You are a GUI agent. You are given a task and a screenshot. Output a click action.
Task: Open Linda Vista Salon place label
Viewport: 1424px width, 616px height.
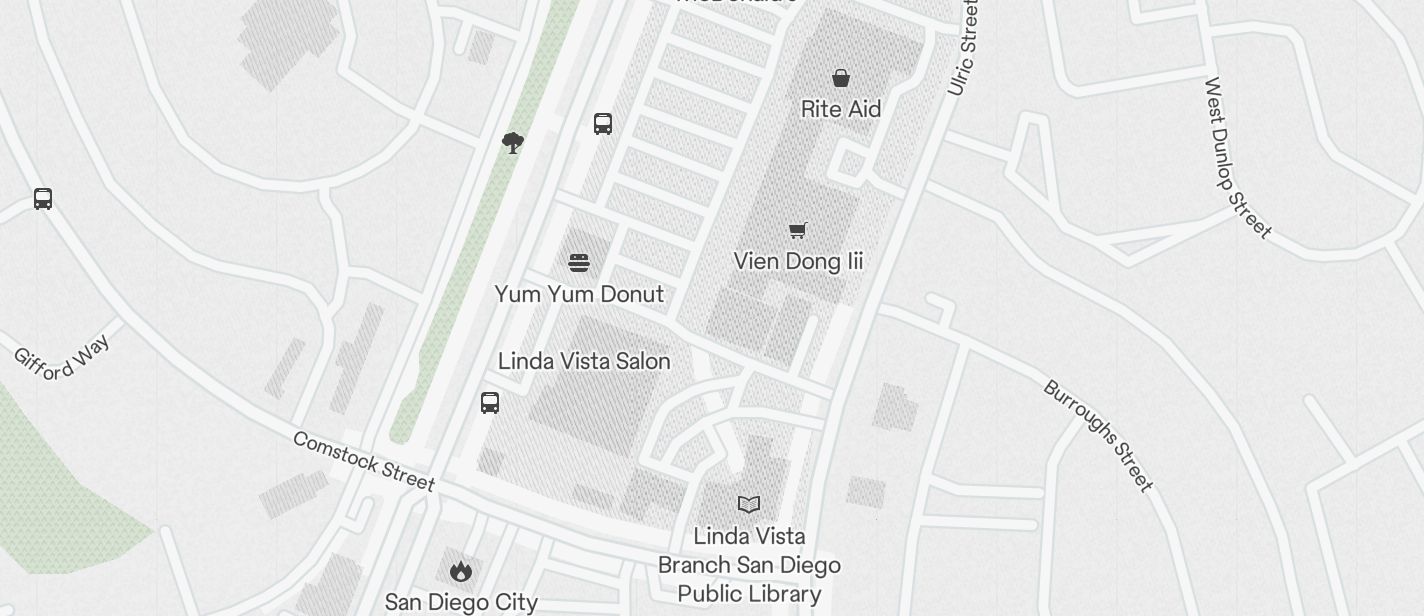(584, 361)
